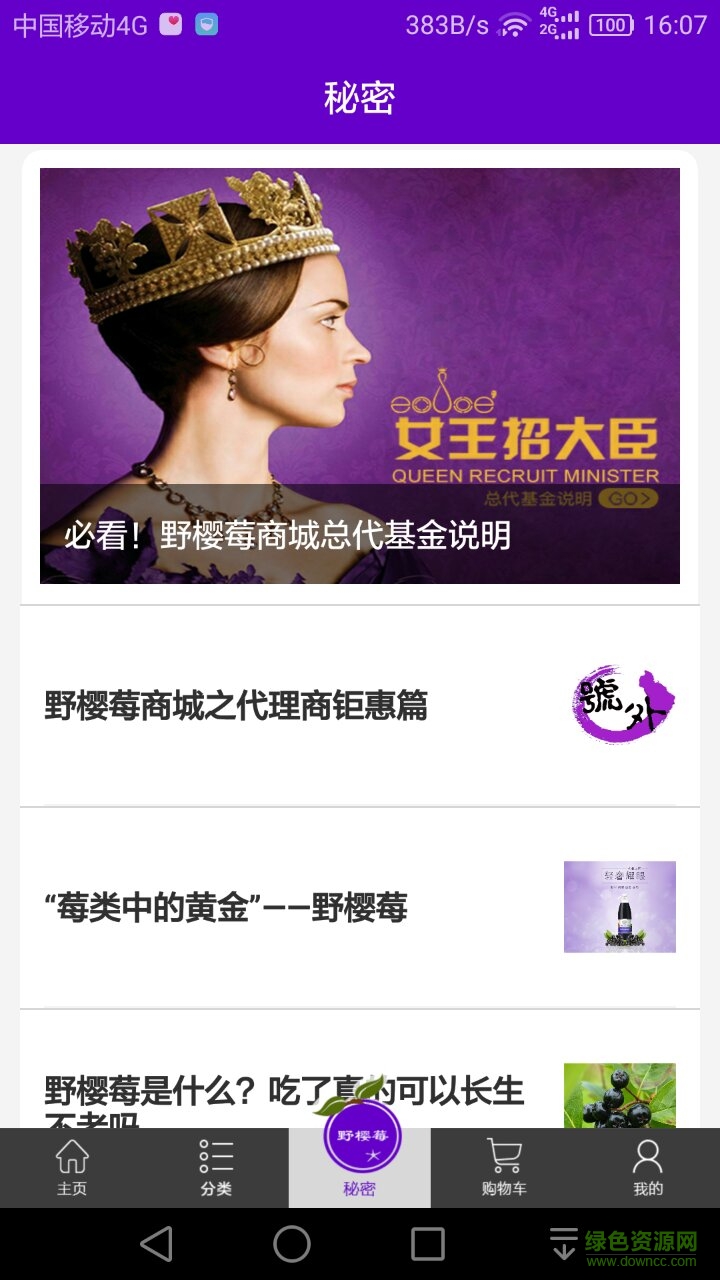Viewport: 720px width, 1280px height.
Task: Go to the 分类 tab
Action: [x=216, y=1168]
